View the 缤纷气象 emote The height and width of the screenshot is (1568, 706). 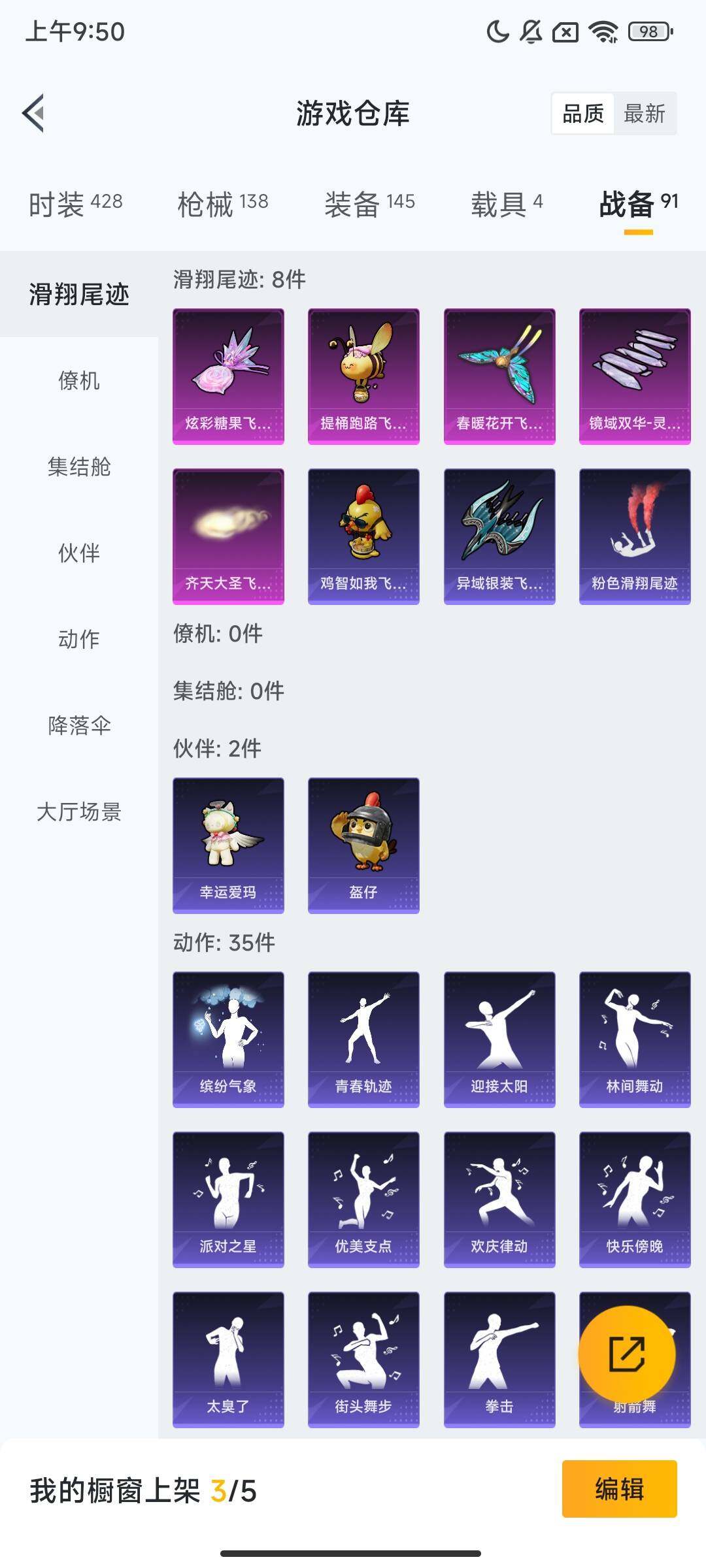(x=228, y=1039)
